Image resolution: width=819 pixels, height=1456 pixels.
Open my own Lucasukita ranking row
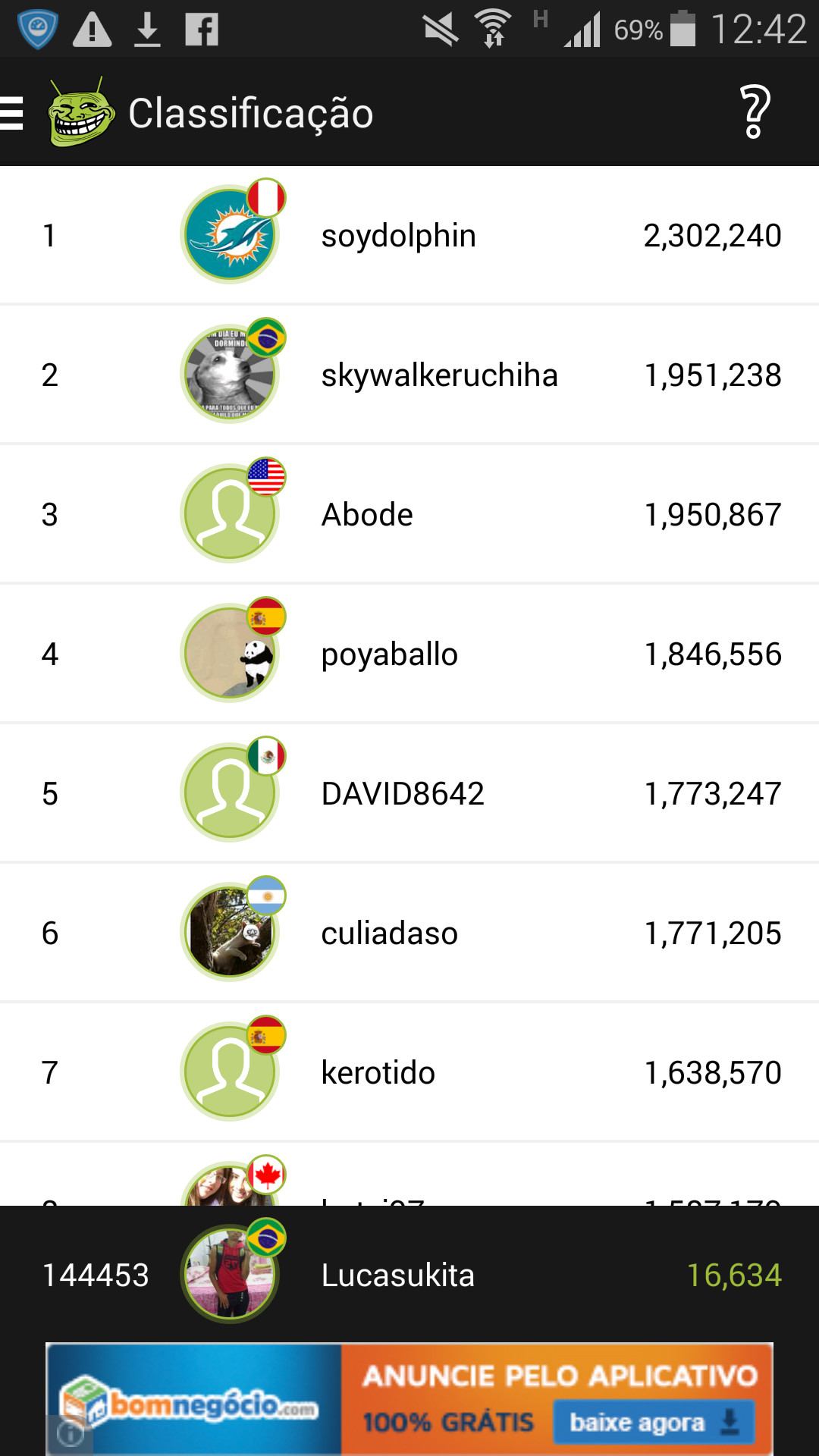pyautogui.click(x=409, y=1276)
